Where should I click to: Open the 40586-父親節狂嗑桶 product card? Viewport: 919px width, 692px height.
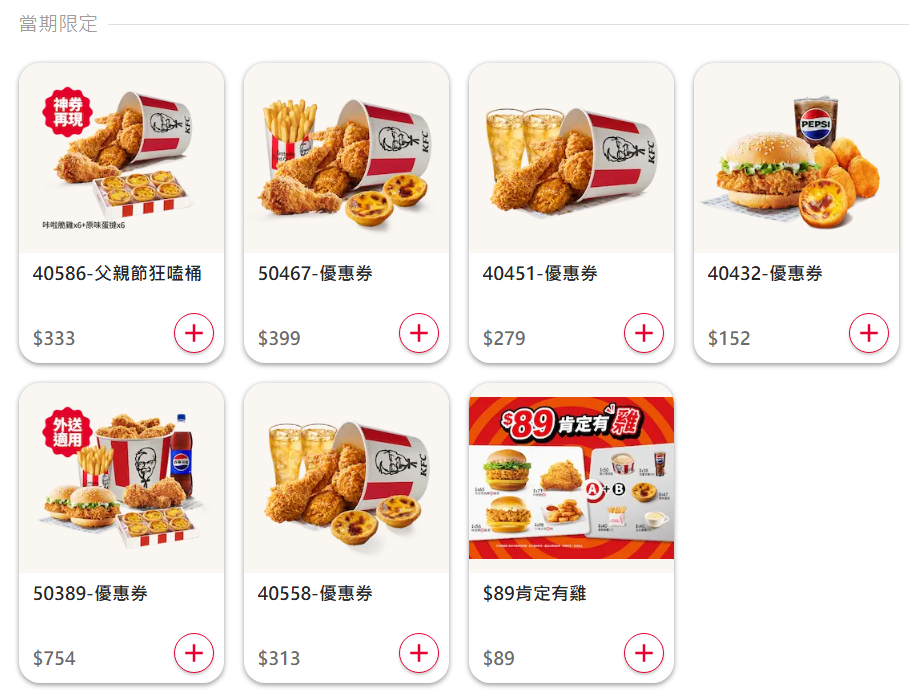121,160
